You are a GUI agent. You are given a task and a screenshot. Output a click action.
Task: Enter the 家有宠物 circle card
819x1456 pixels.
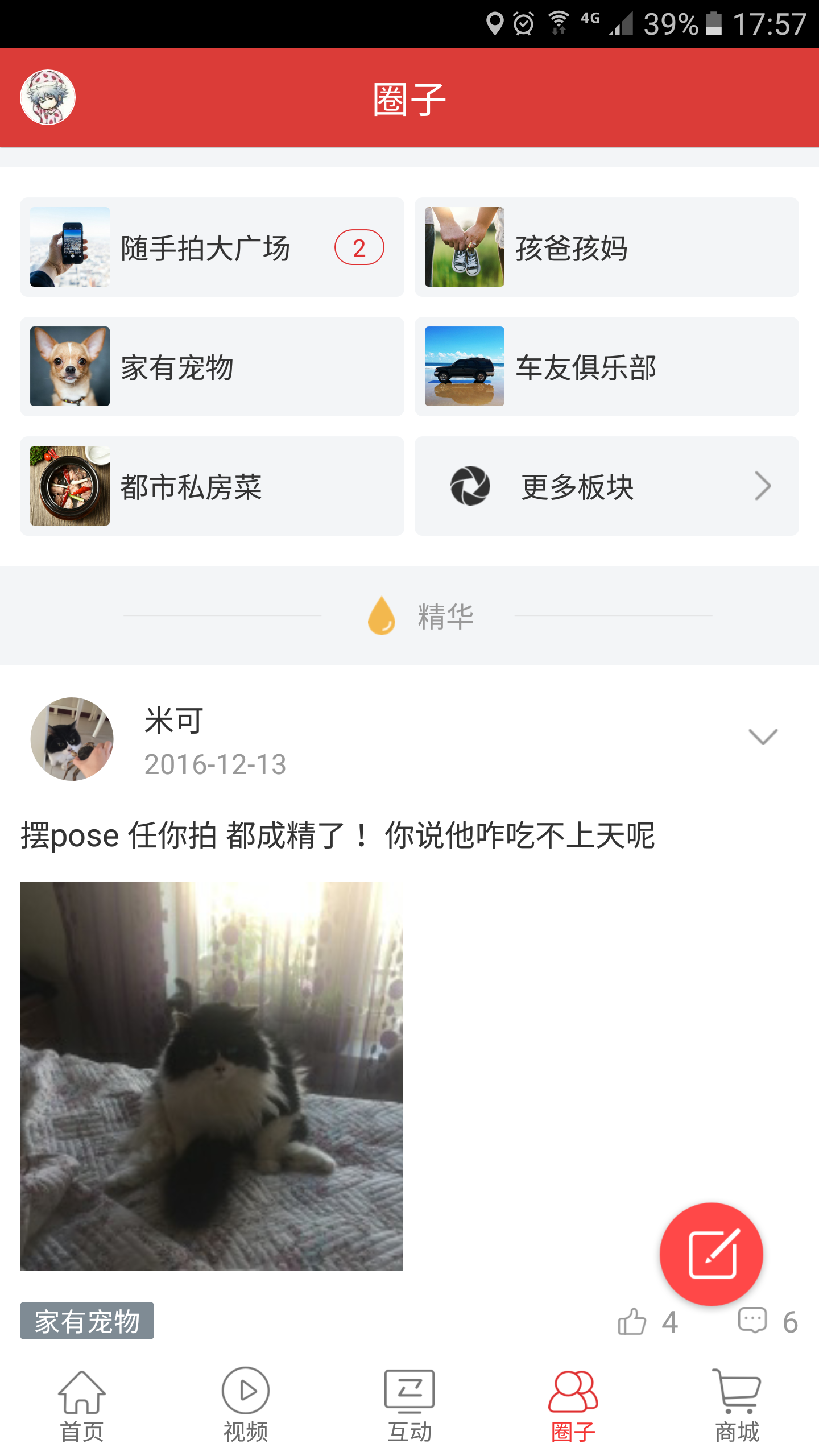212,367
